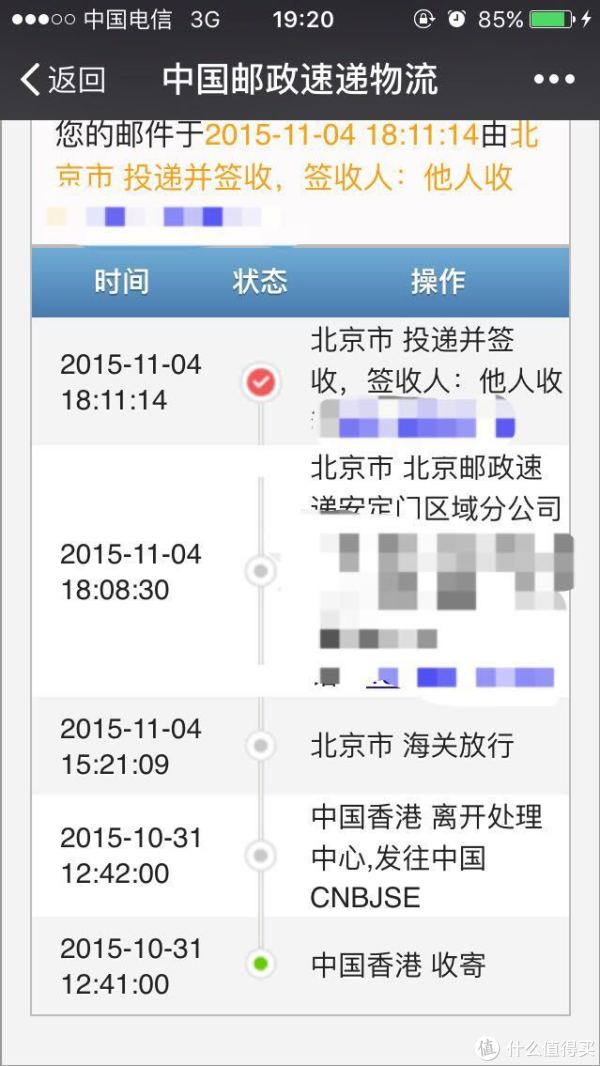Screen dimensions: 600x1066
Task: Go back with the 返回 button
Action: click(63, 80)
